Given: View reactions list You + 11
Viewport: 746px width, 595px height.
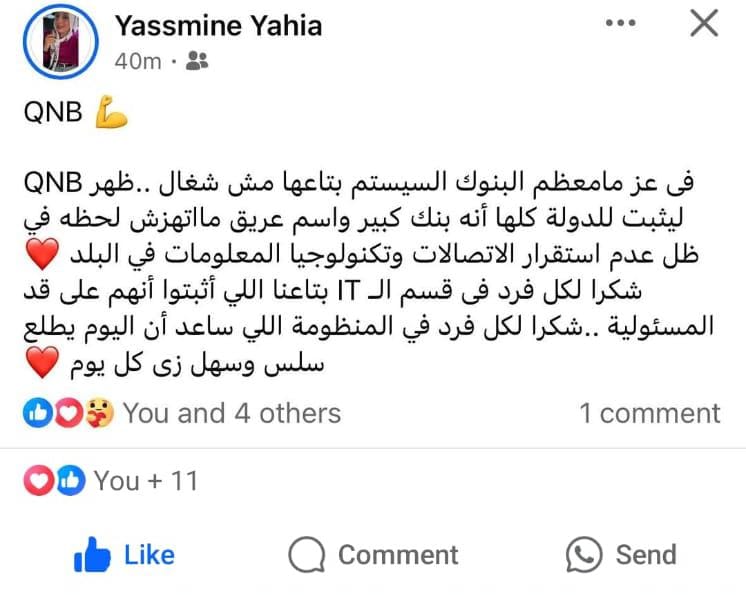Looking at the screenshot, I should point(146,481).
